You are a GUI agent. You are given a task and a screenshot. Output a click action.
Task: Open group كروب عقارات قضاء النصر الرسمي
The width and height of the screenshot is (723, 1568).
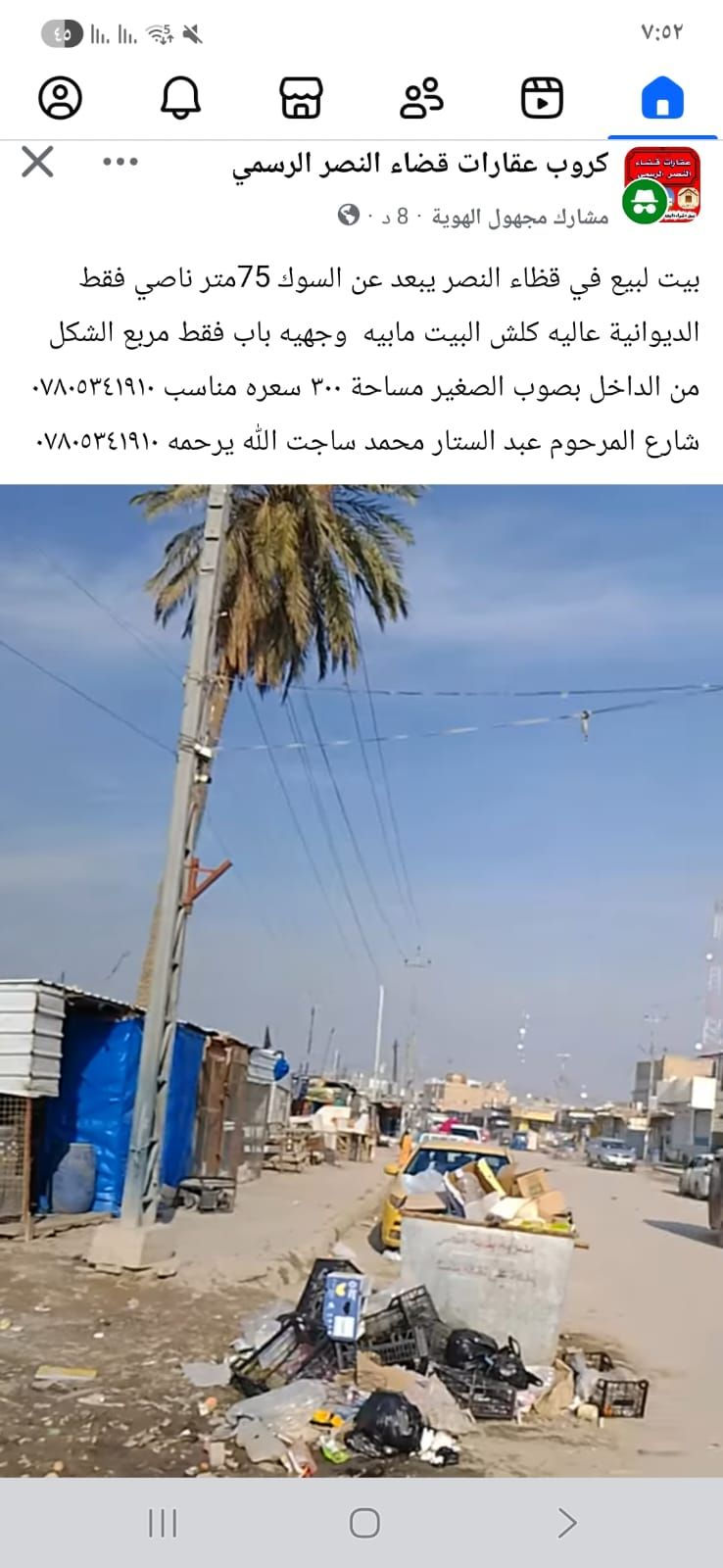pyautogui.click(x=420, y=165)
